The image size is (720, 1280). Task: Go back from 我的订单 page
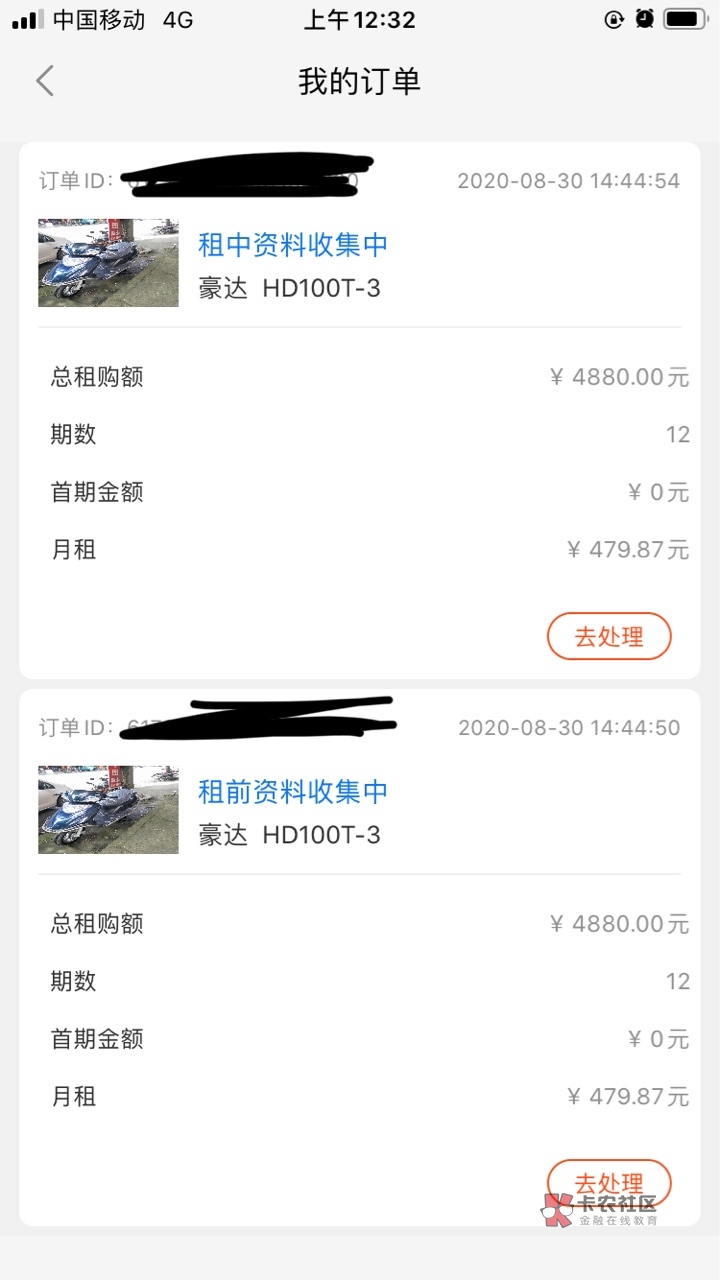click(x=45, y=81)
